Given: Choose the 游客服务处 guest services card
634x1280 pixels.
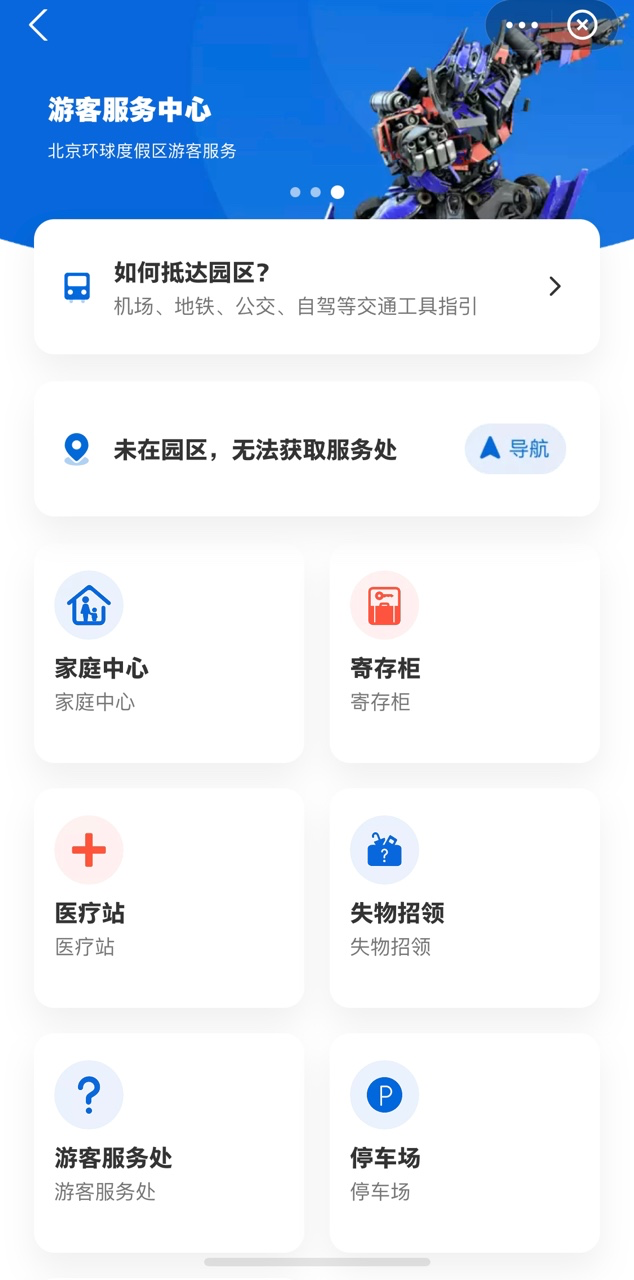Looking at the screenshot, I should click(169, 1142).
